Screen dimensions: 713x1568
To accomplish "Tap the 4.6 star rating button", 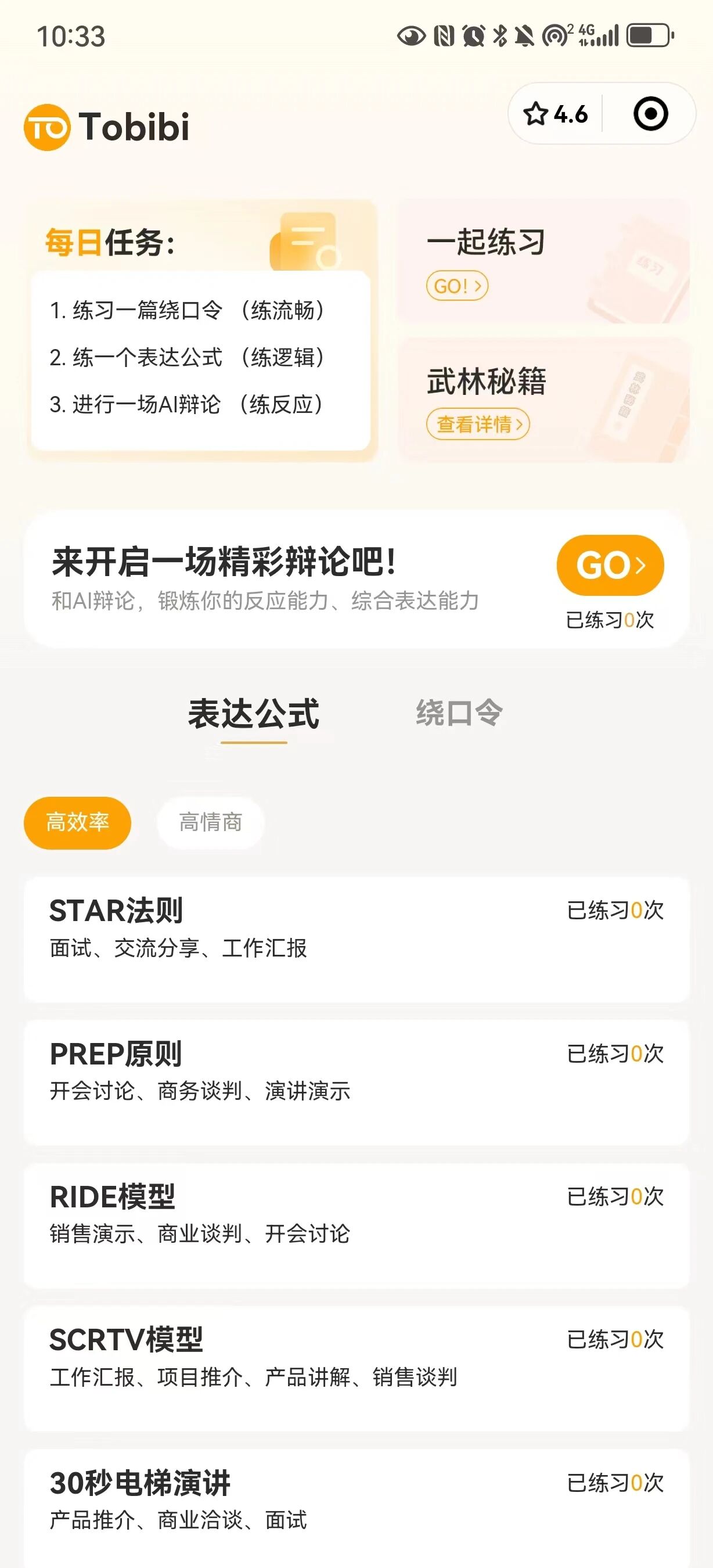I will [556, 114].
